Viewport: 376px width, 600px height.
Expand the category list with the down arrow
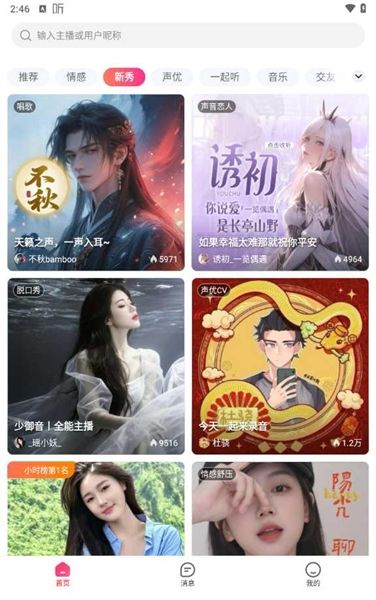pyautogui.click(x=358, y=77)
